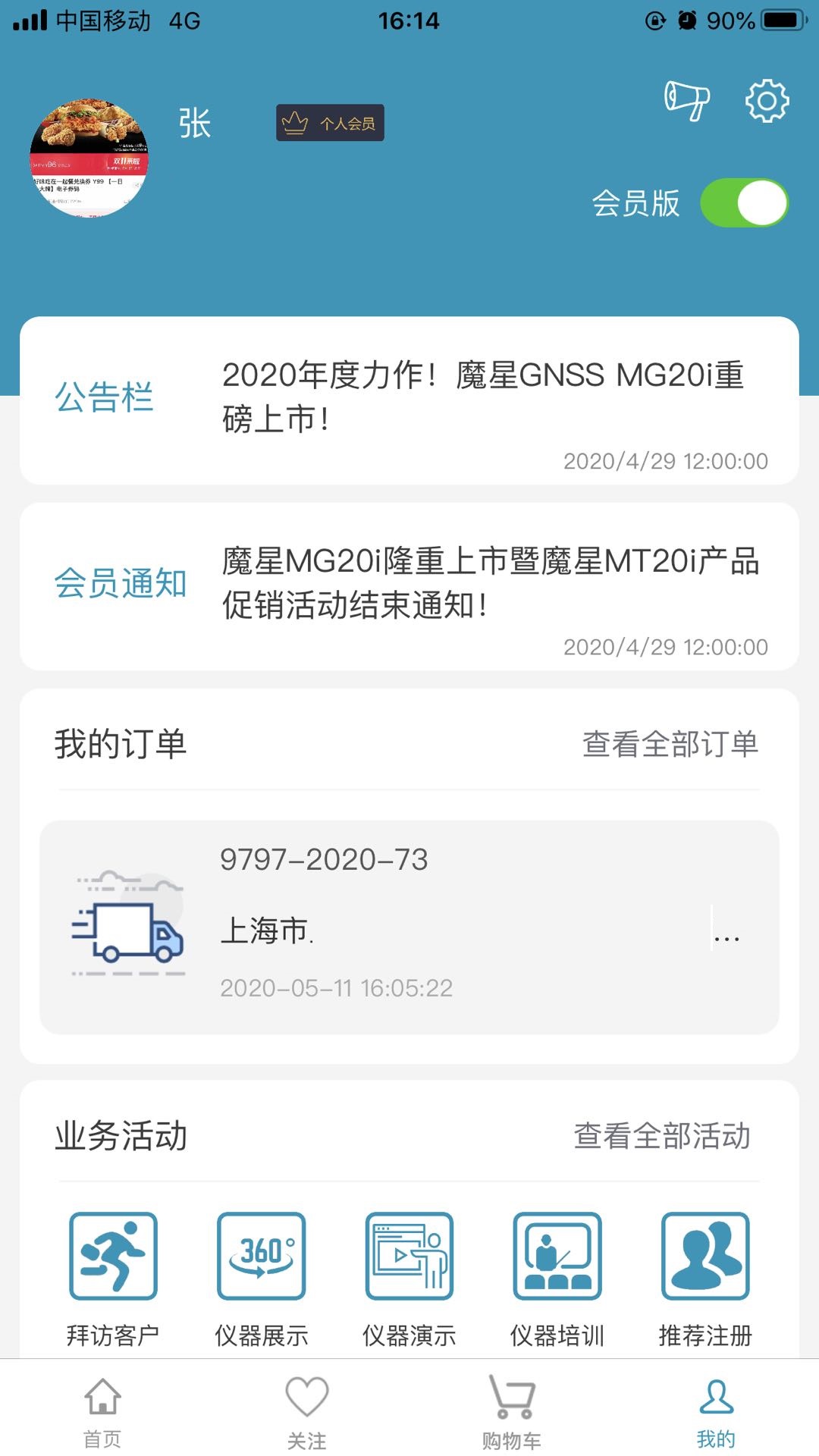Toggle the 会员版 switch off
The width and height of the screenshot is (819, 1456).
pos(745,202)
